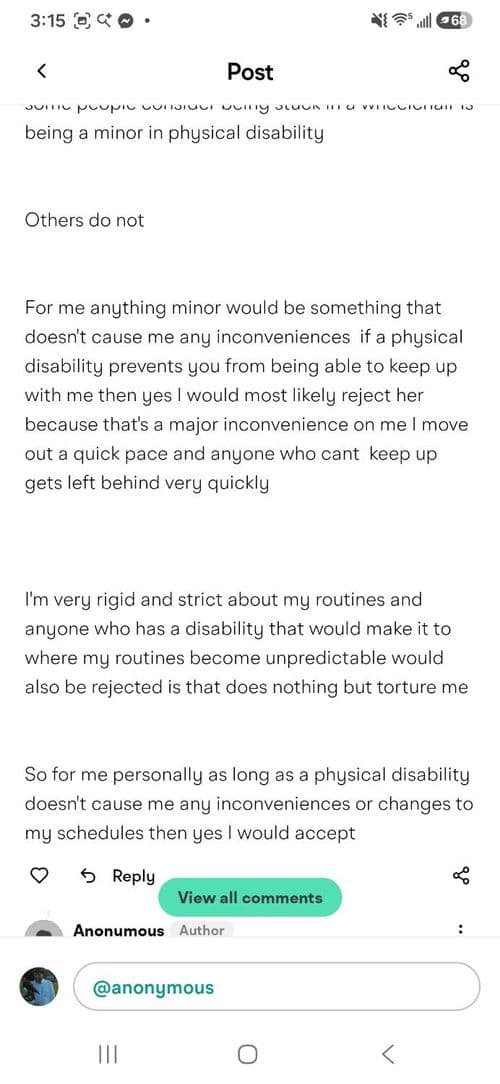Viewport: 500px width, 1084px height.
Task: Share the post from the top bar
Action: point(459,71)
